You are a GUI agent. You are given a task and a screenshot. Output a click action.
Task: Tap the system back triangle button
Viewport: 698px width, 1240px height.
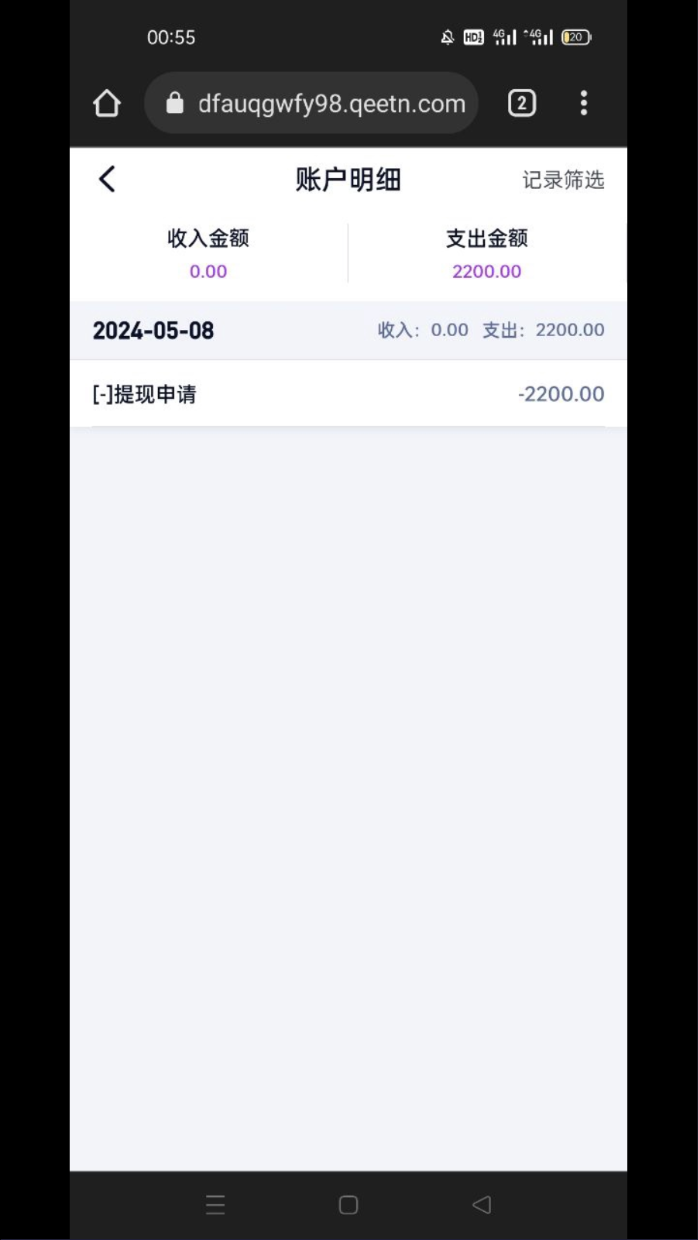[x=481, y=1205]
